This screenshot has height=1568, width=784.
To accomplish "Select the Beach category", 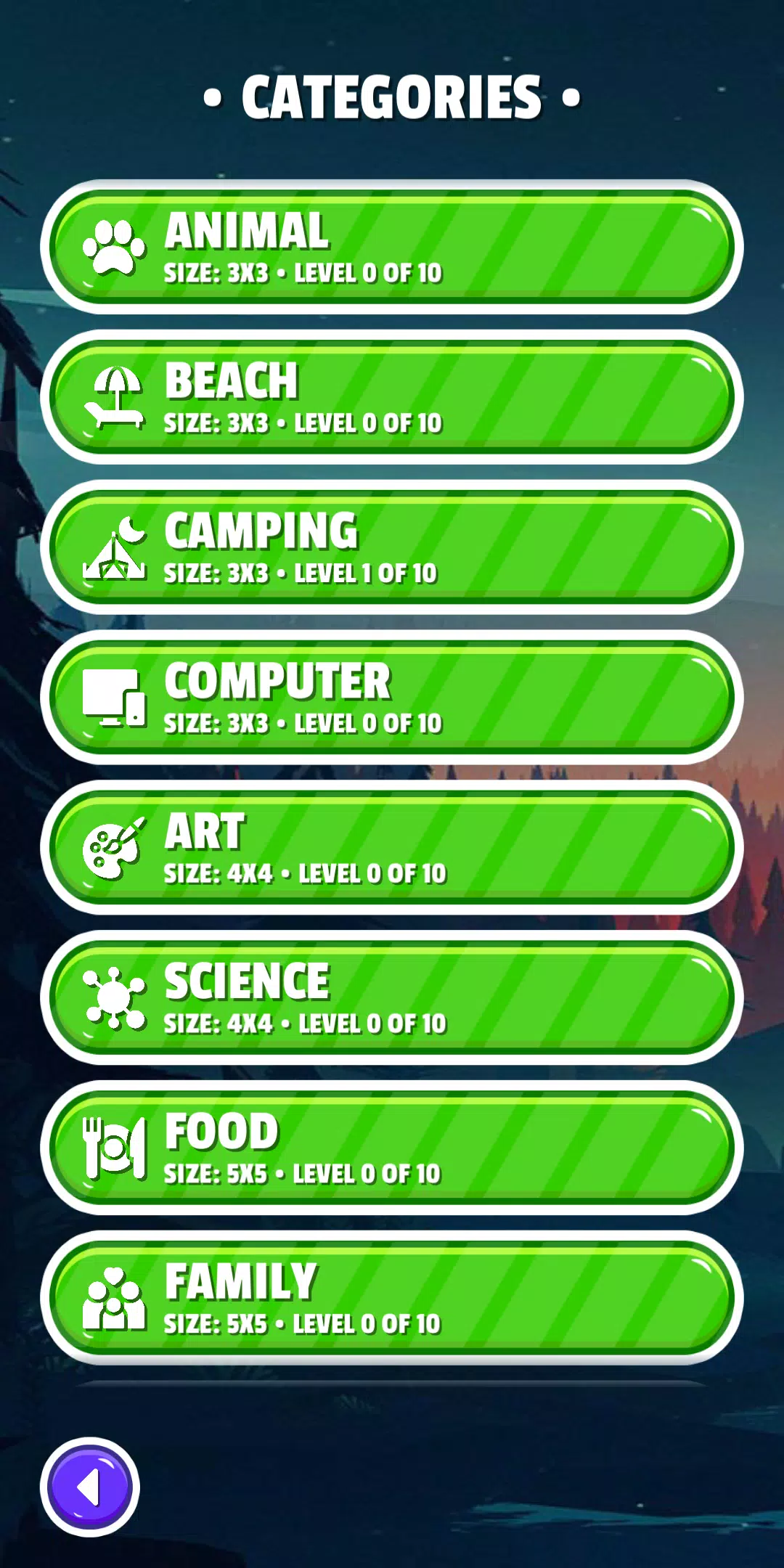I will (x=392, y=397).
